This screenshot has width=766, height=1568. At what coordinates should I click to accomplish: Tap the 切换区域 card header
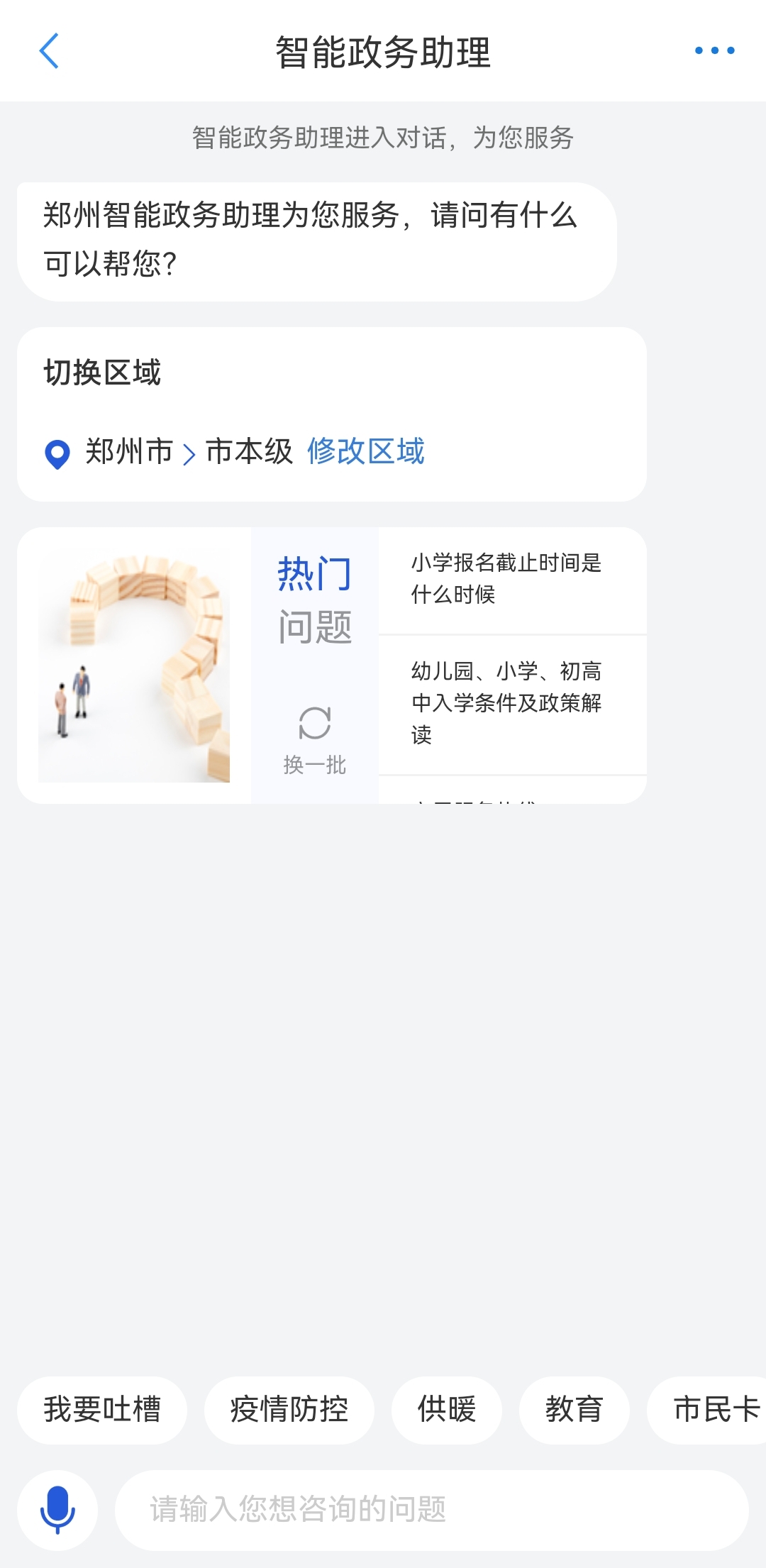[x=98, y=369]
